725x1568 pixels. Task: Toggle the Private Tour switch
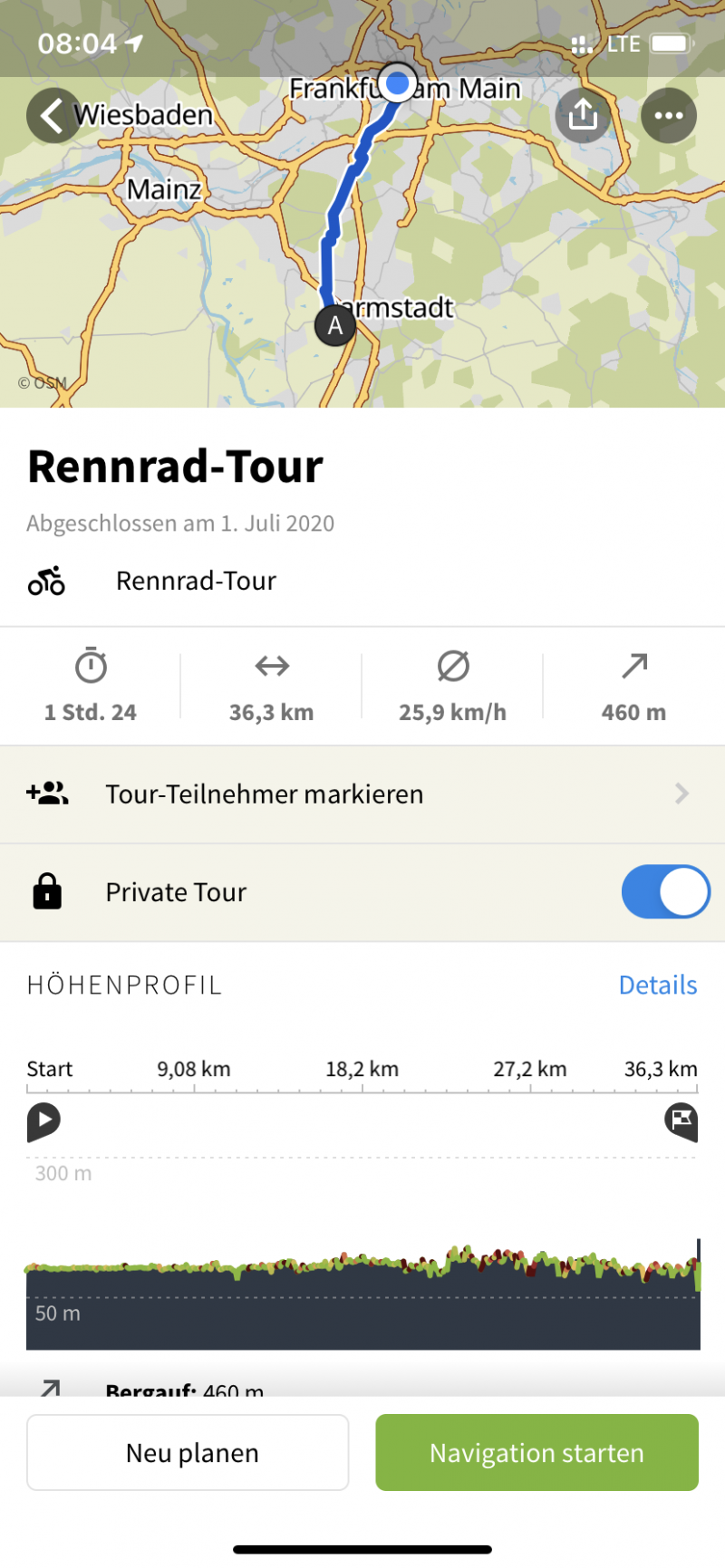point(665,892)
